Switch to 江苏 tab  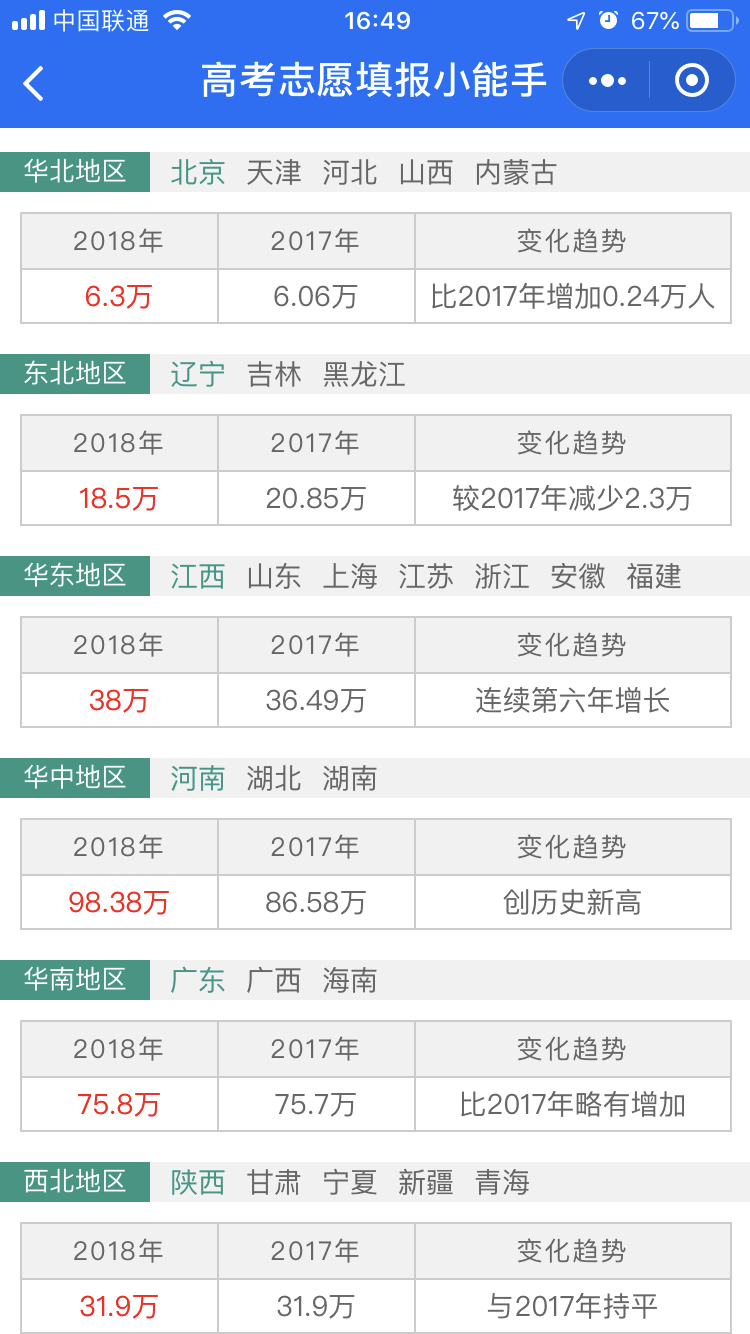point(426,576)
